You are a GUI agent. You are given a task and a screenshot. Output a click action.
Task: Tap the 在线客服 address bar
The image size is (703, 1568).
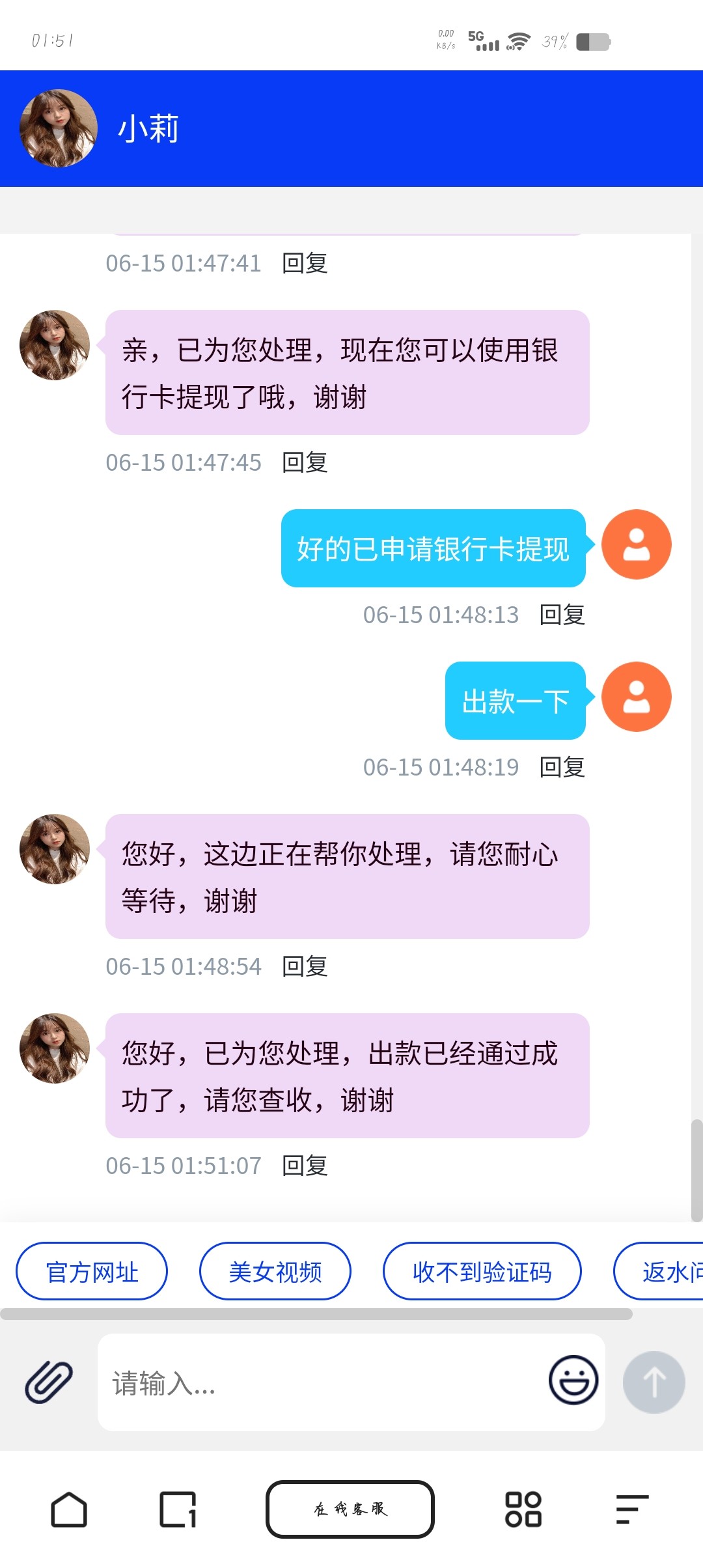tap(350, 1509)
